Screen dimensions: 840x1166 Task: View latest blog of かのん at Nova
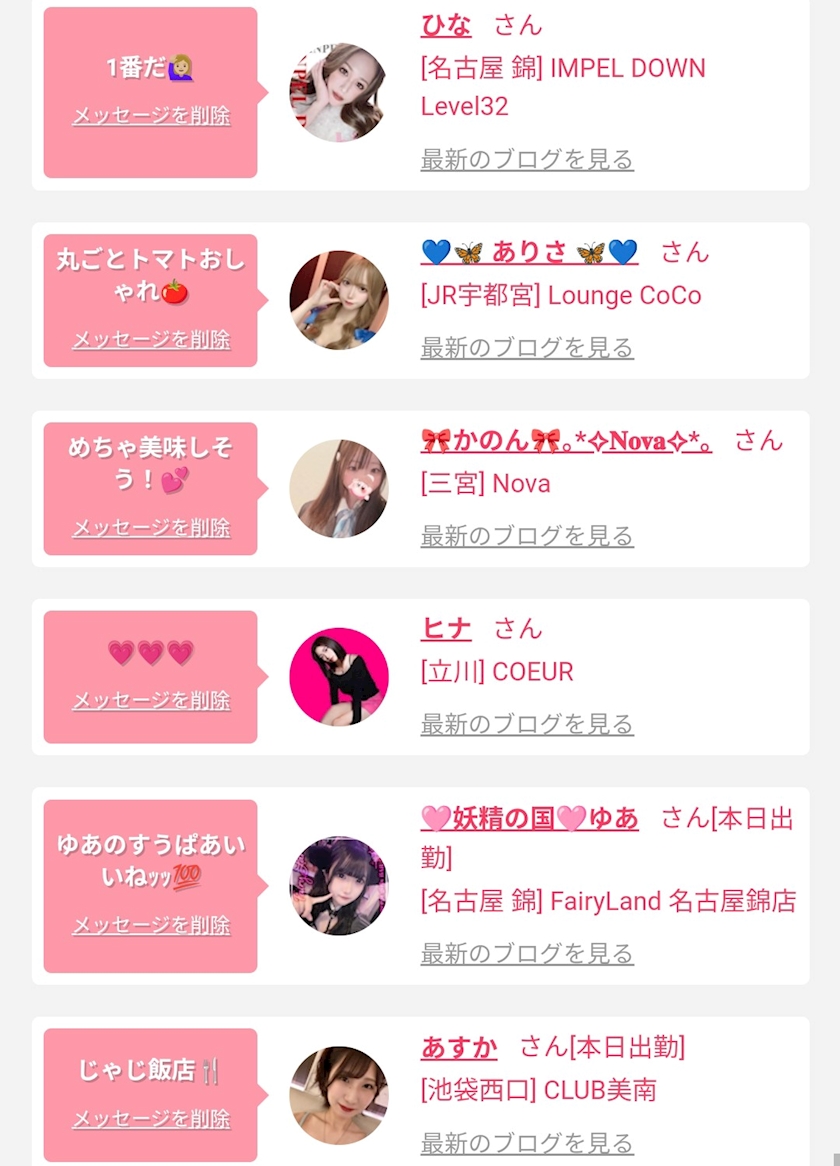click(527, 535)
